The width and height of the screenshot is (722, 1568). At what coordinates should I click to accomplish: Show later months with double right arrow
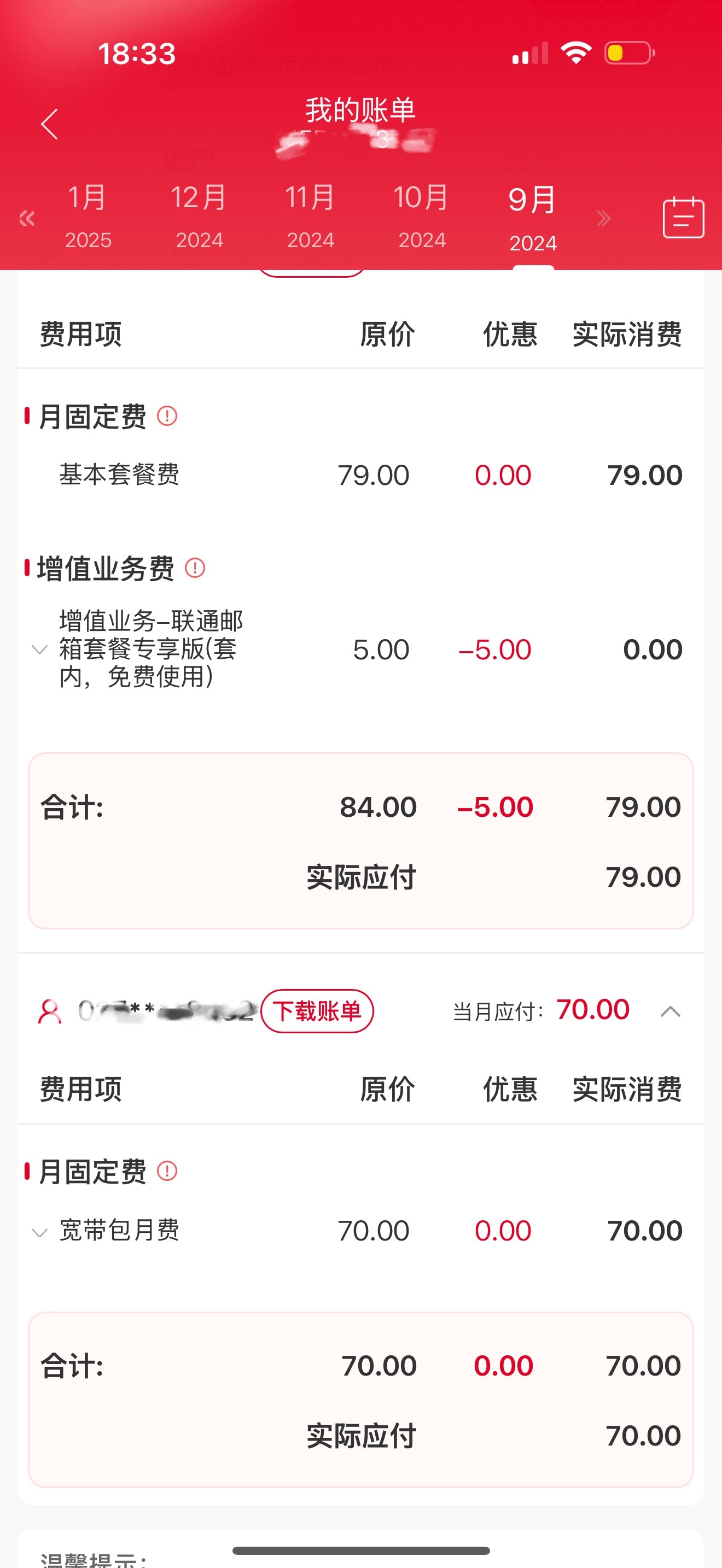(603, 219)
